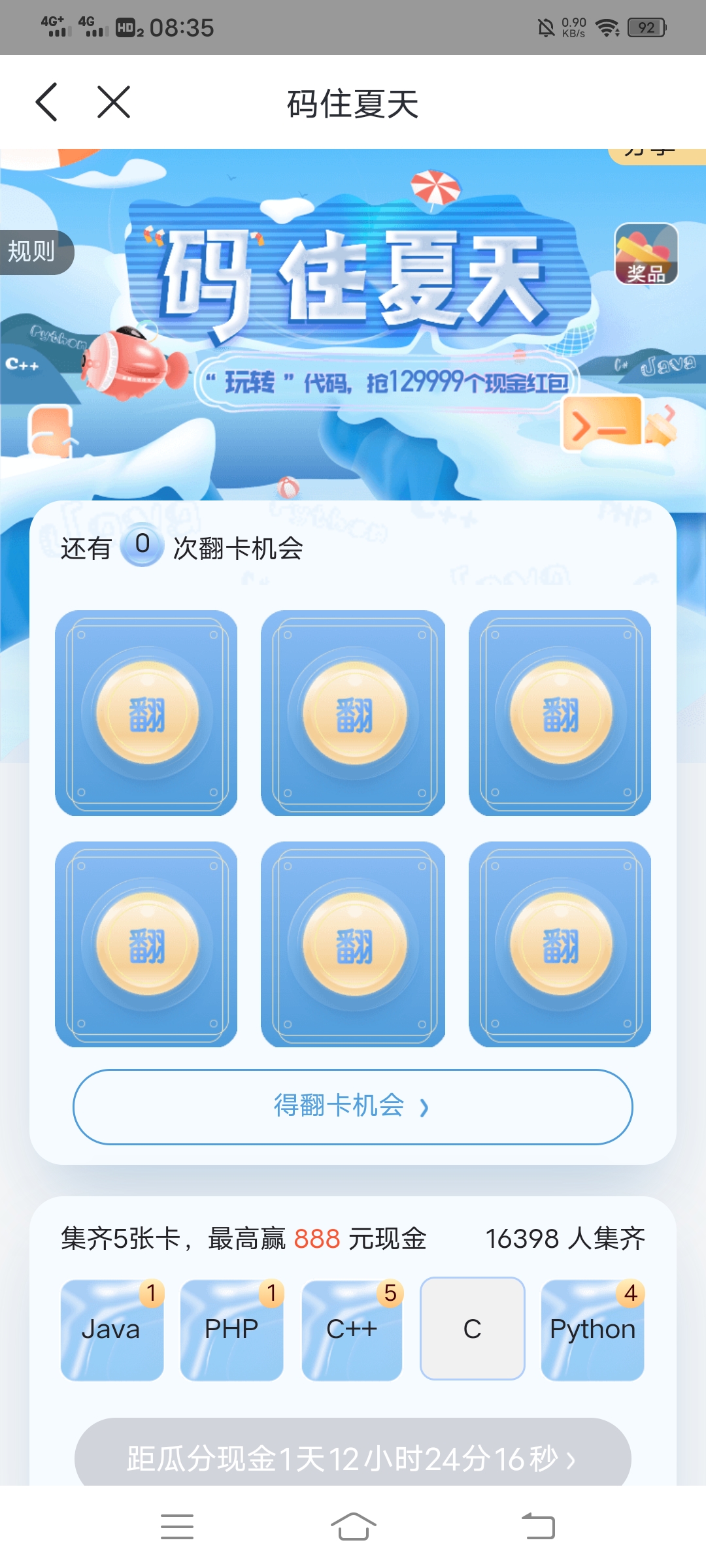Open the 规则 rules tab

tap(33, 252)
